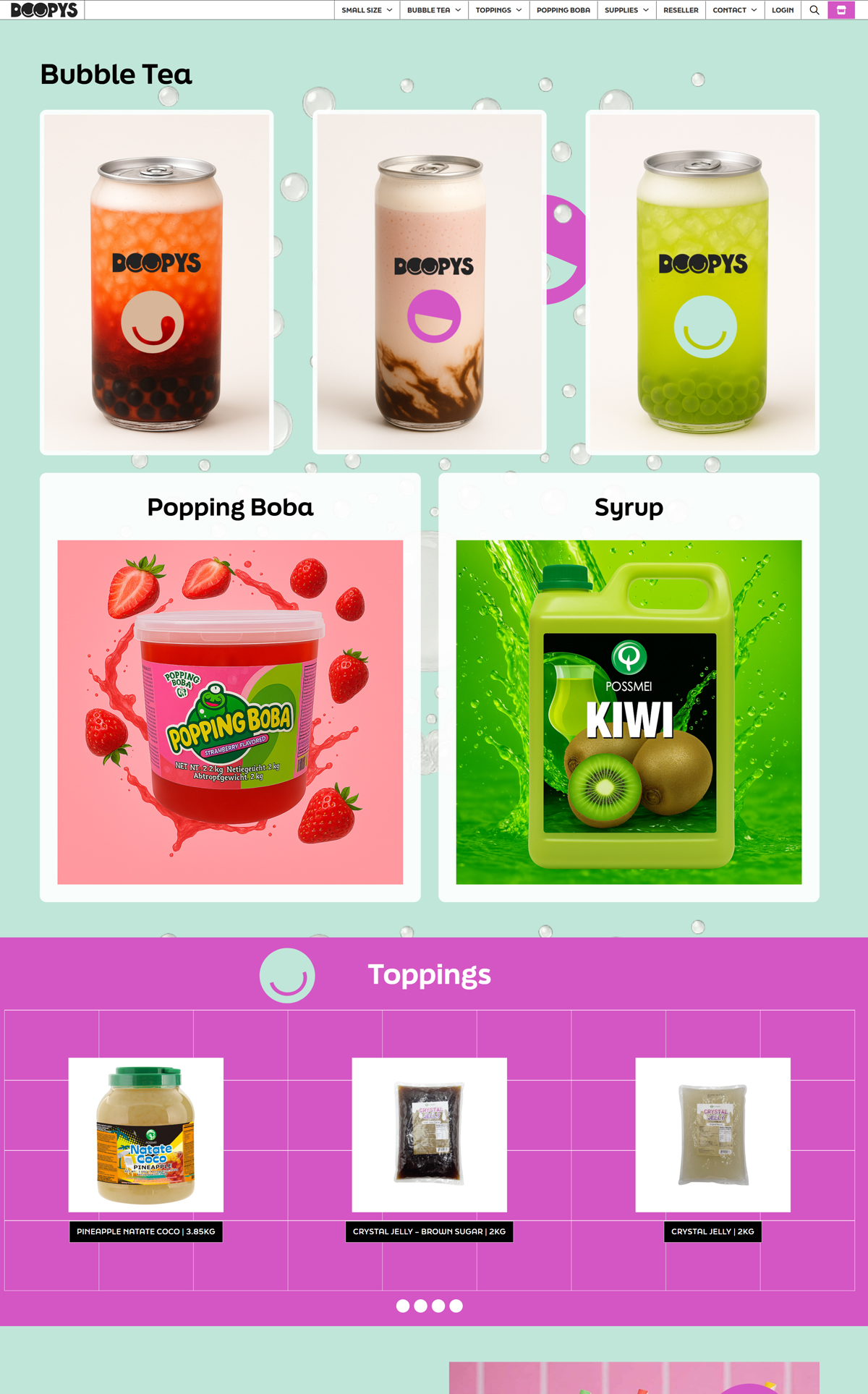Jump to the last toppings carousel dot

[456, 1306]
